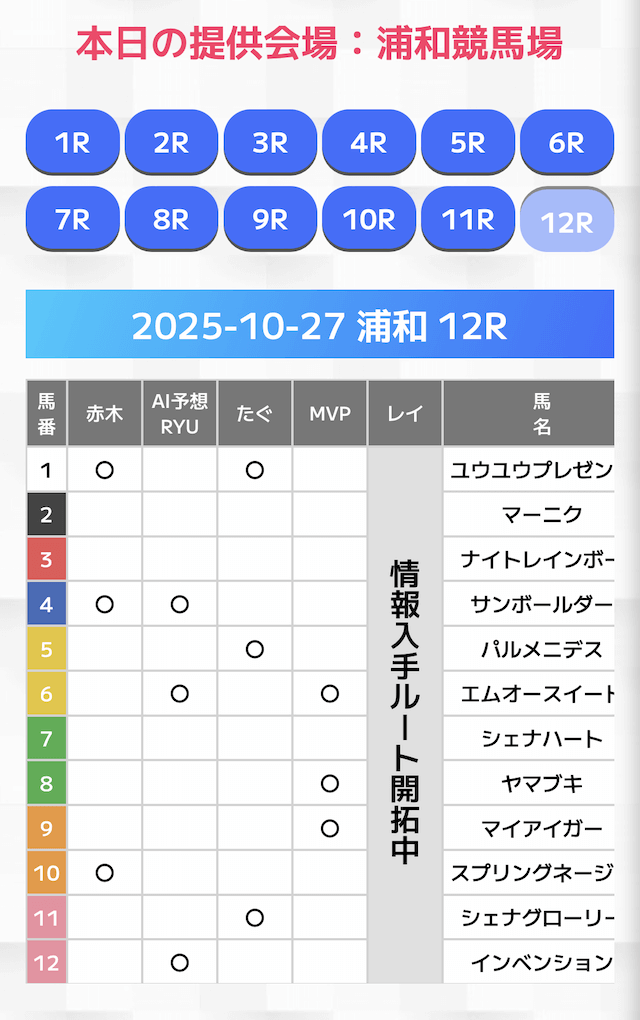Tap the highlighted 12R button
Viewport: 640px width, 1020px height.
[567, 221]
